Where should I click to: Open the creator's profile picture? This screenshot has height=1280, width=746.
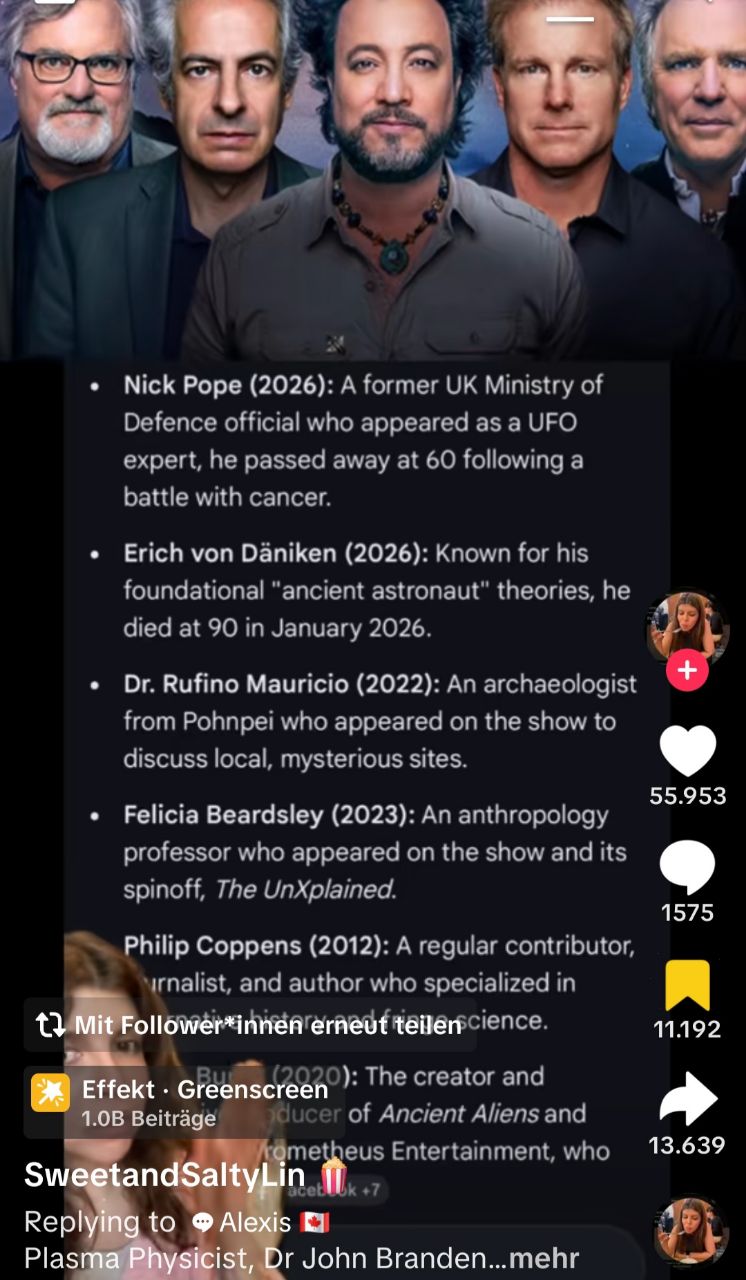pyautogui.click(x=687, y=626)
